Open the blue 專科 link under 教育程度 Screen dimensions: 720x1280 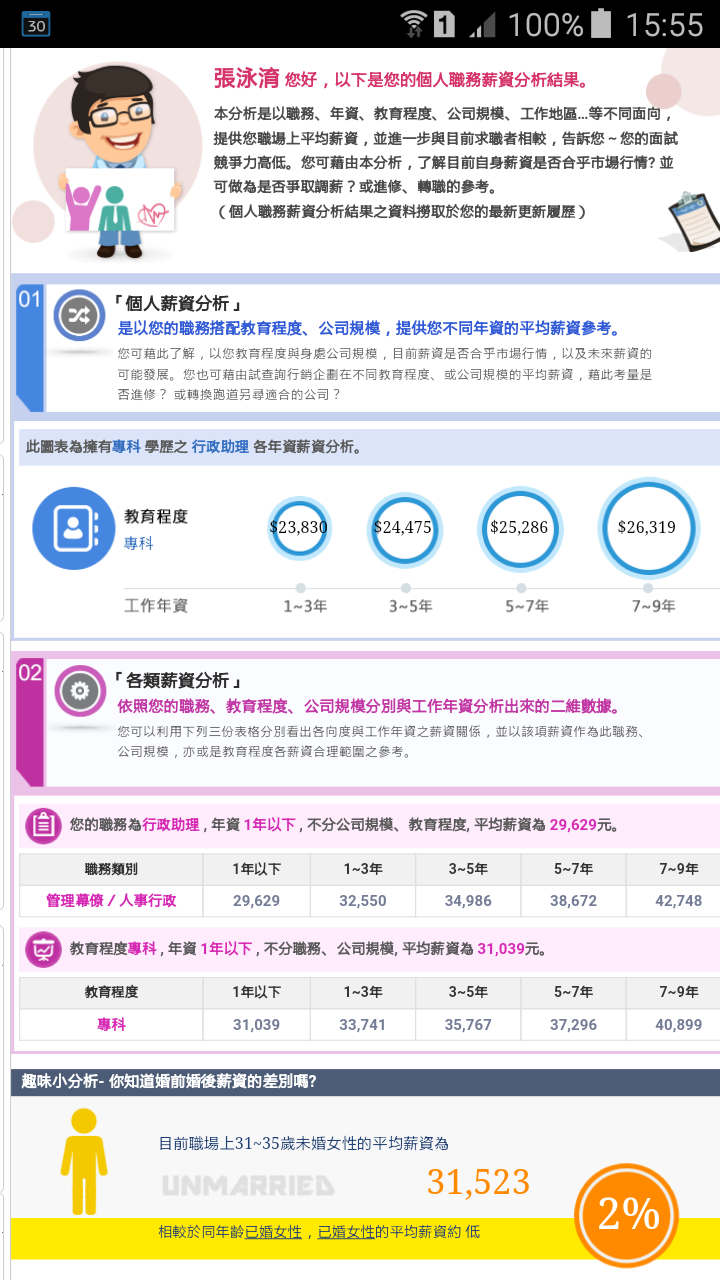pos(138,543)
